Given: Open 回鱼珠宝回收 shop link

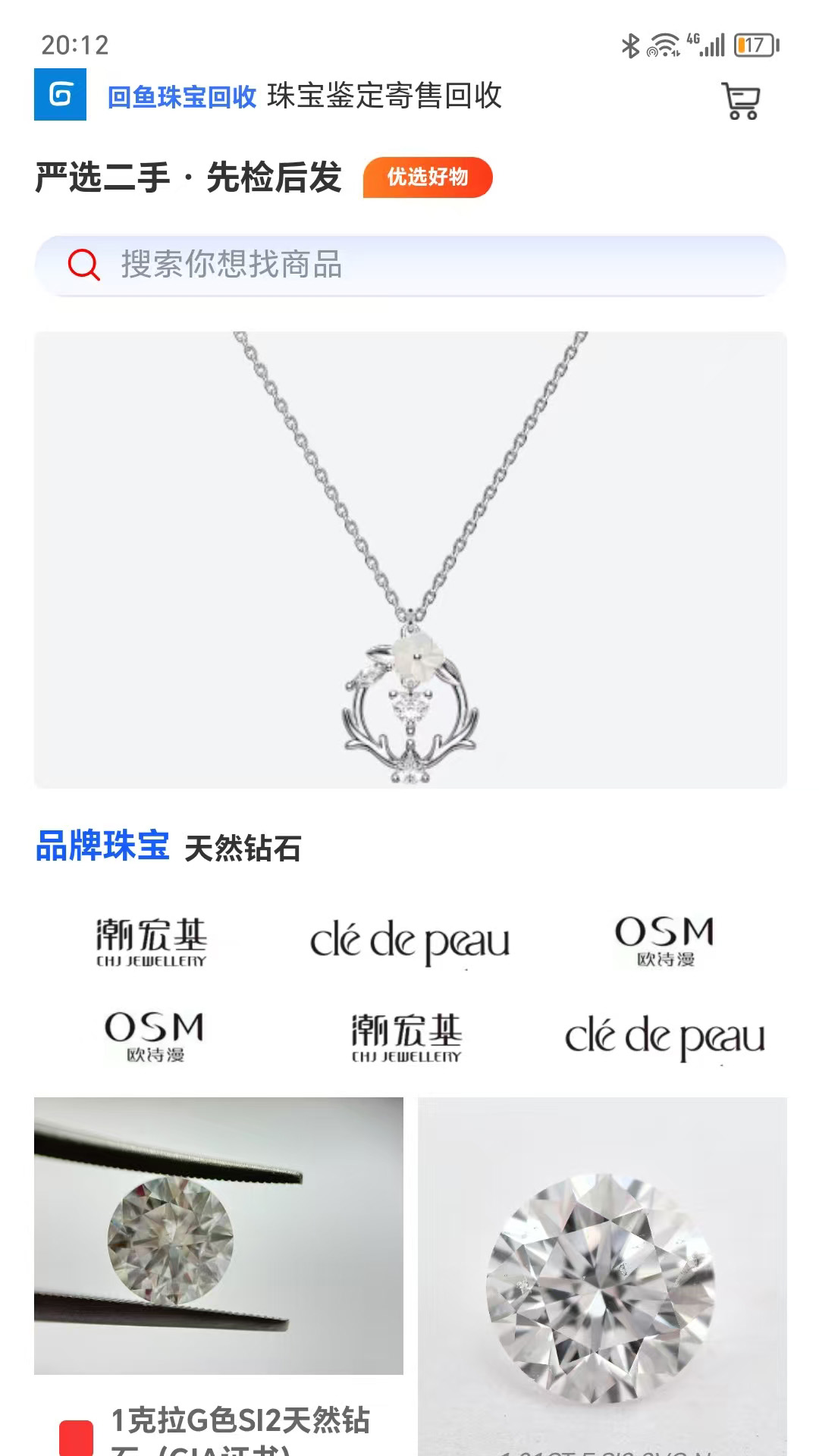Looking at the screenshot, I should (x=182, y=97).
